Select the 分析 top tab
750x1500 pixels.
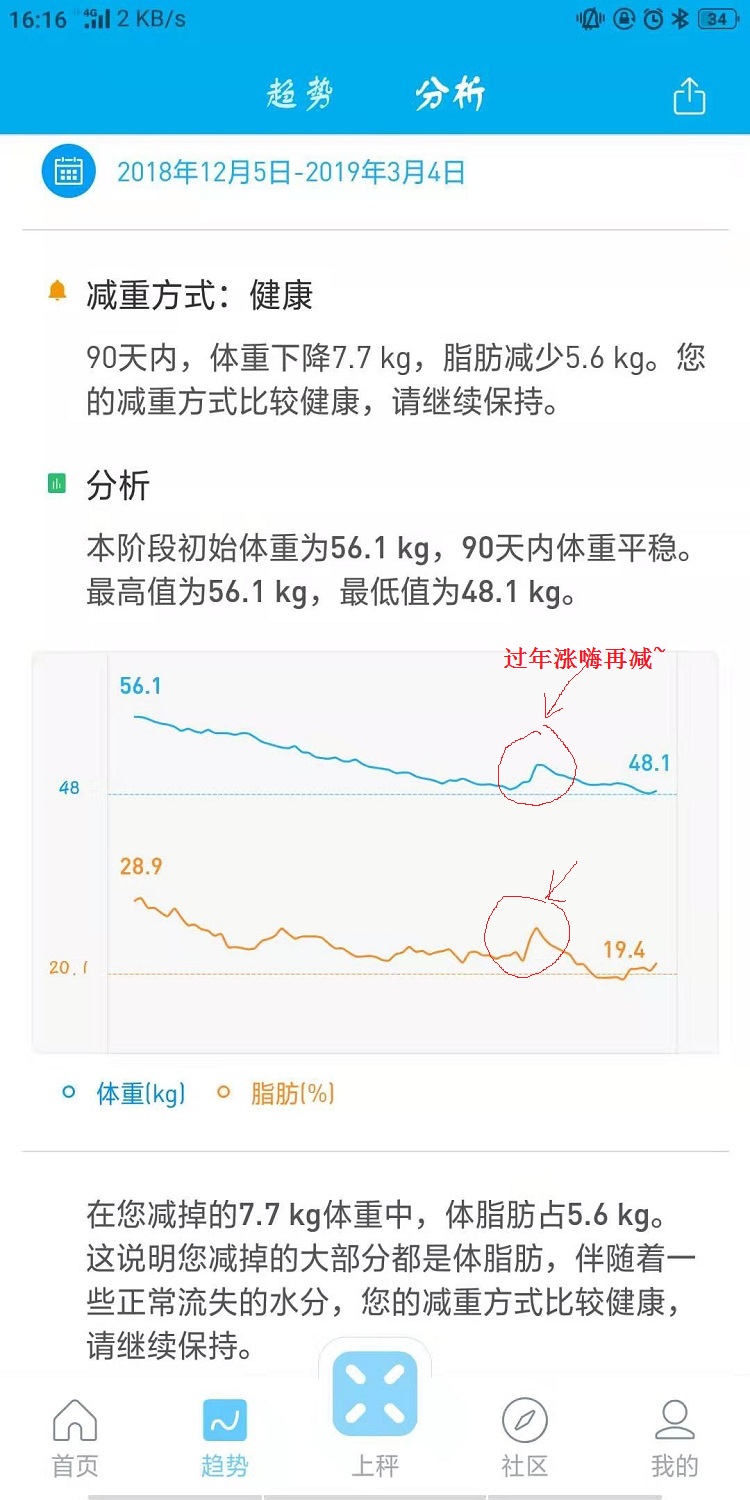click(450, 95)
